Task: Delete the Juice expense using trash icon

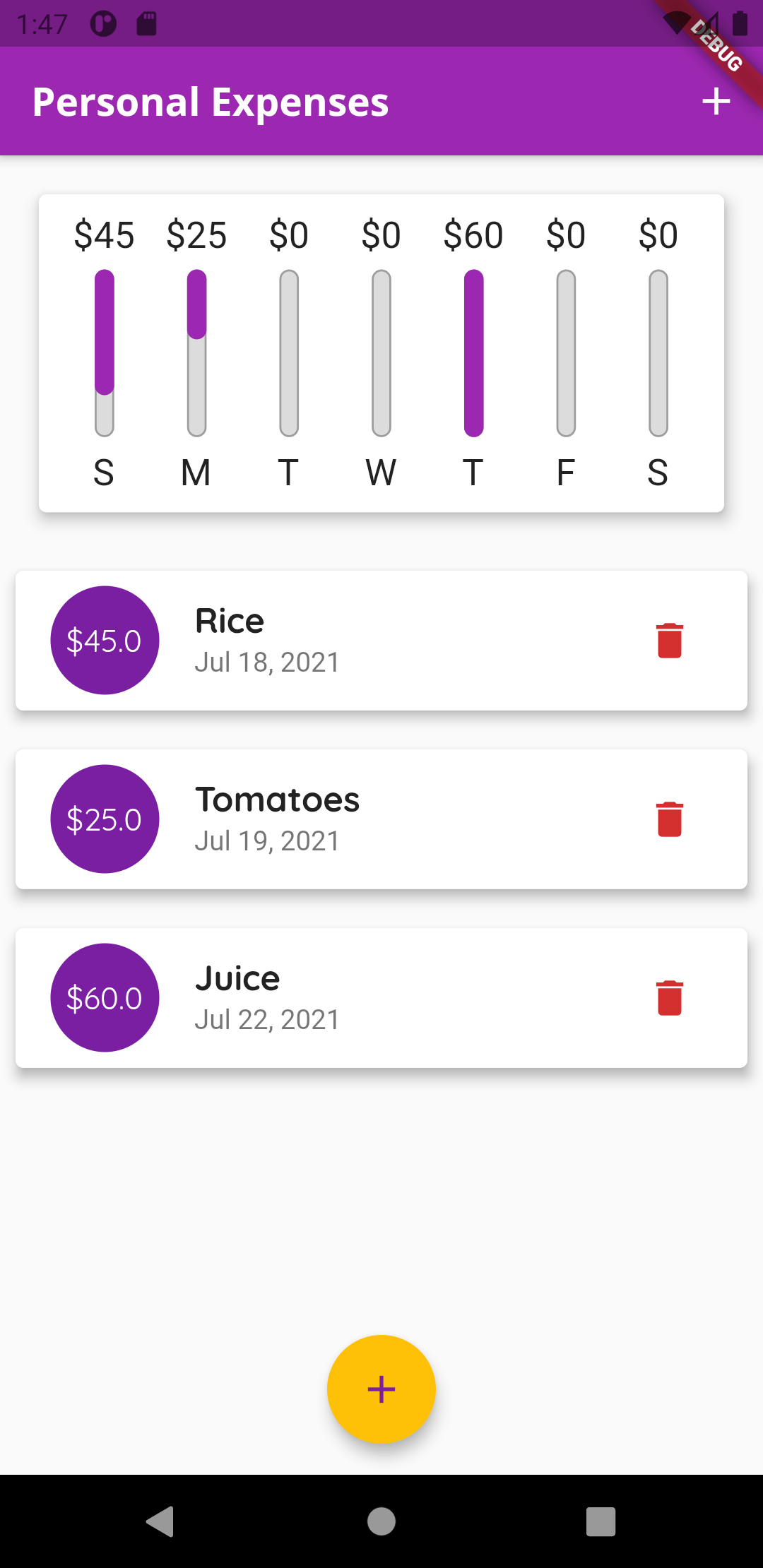Action: [x=668, y=997]
